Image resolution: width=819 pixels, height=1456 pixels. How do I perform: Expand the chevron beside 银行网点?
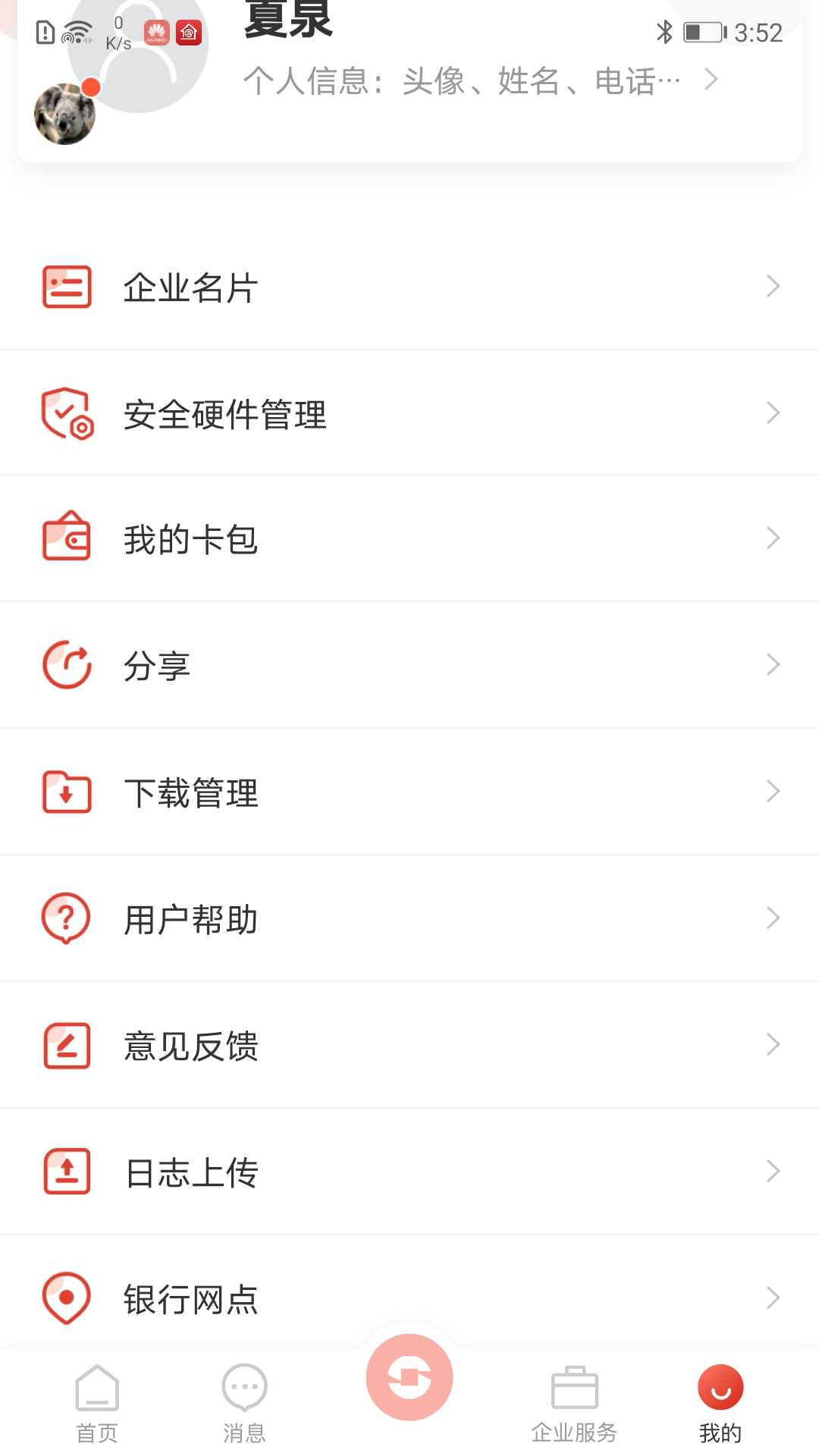pos(773,1298)
